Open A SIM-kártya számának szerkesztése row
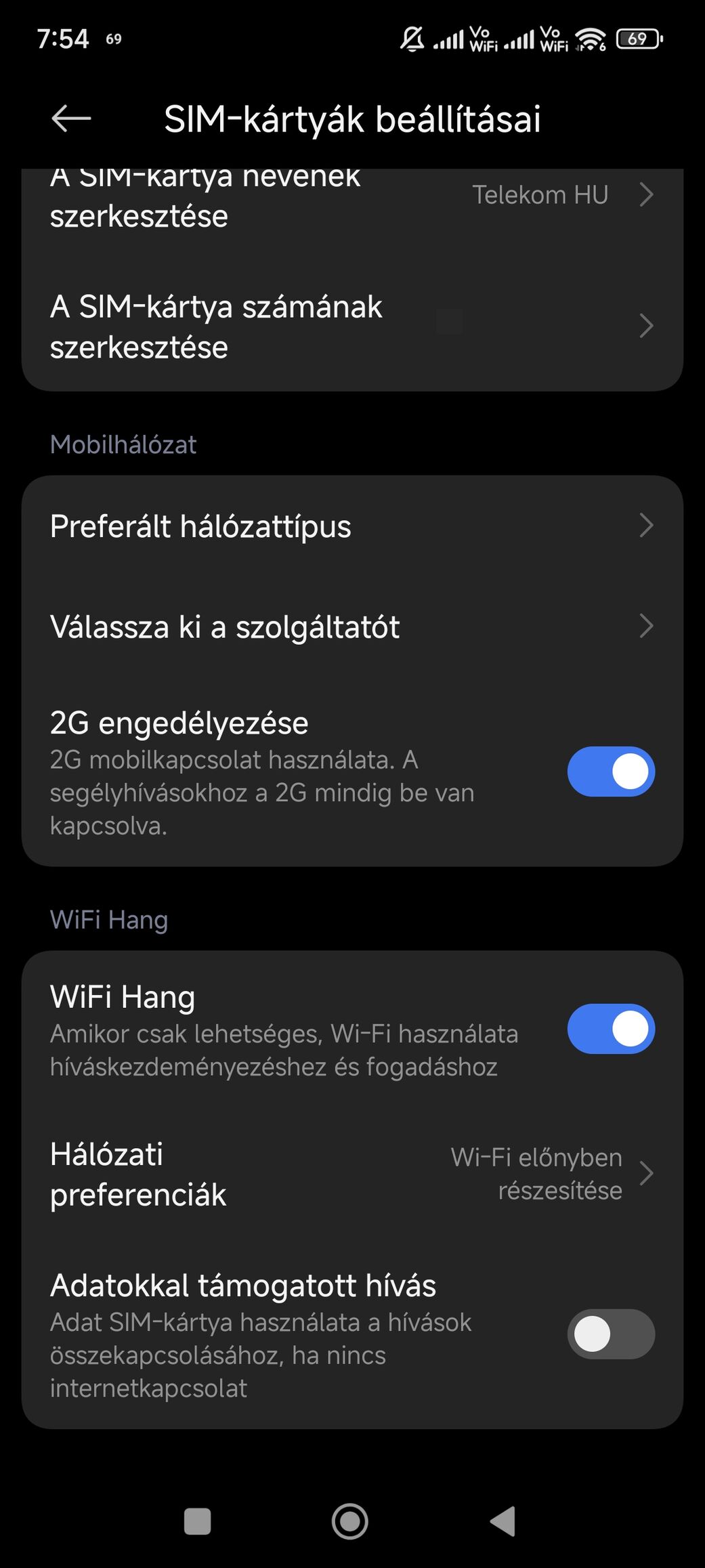Viewport: 705px width, 1568px height. pos(352,326)
